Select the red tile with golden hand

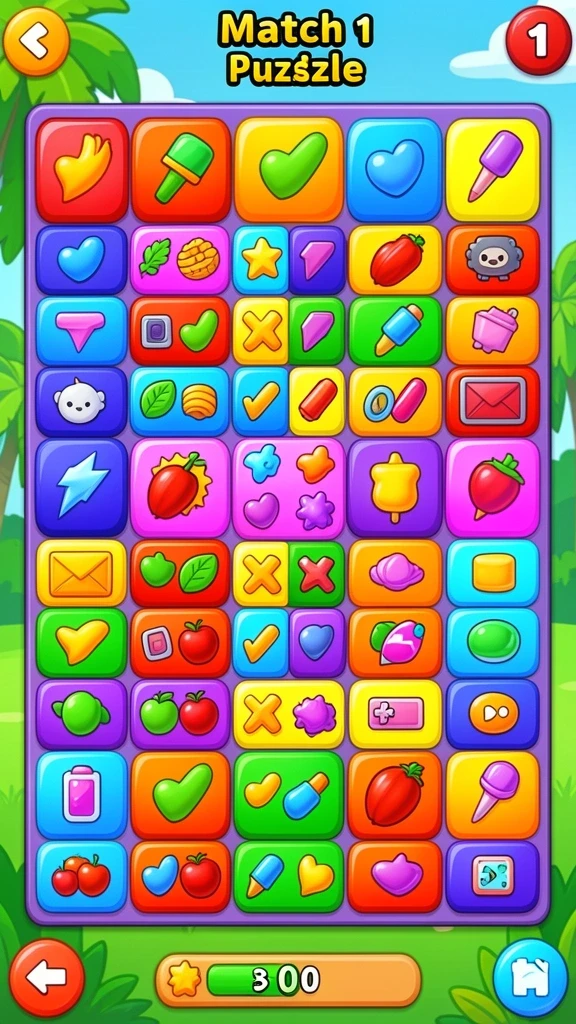tap(82, 170)
